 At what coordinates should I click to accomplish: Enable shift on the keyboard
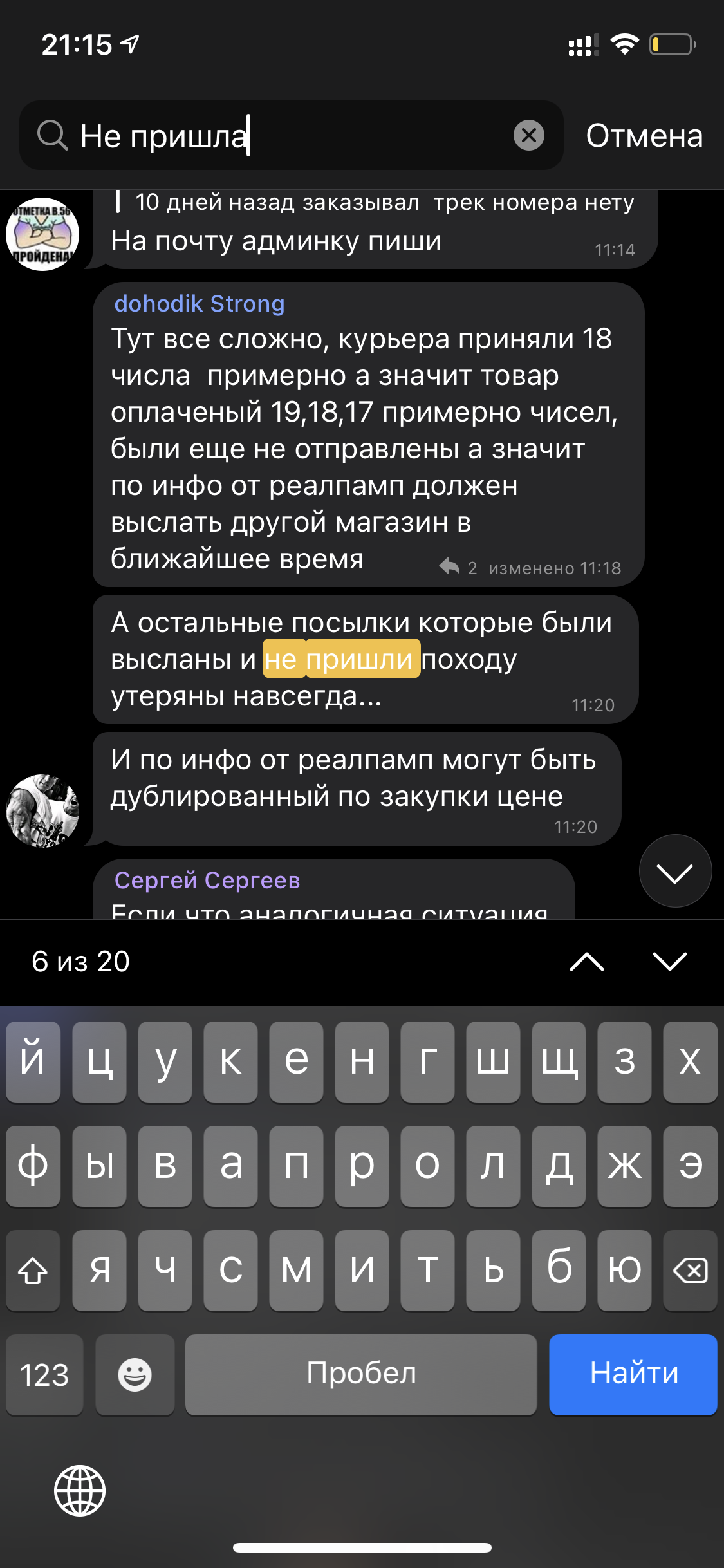tap(33, 1270)
